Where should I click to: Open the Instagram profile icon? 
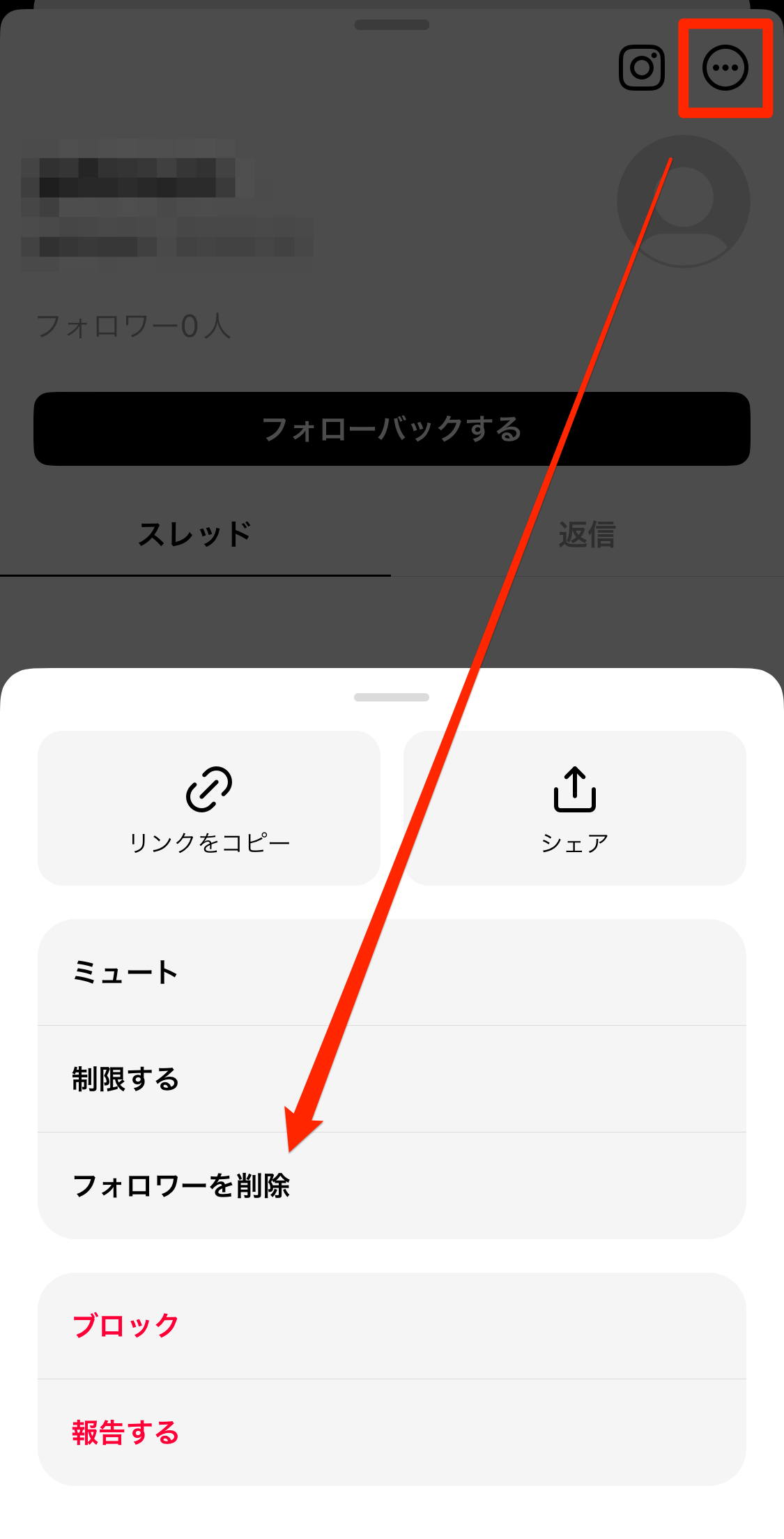641,68
